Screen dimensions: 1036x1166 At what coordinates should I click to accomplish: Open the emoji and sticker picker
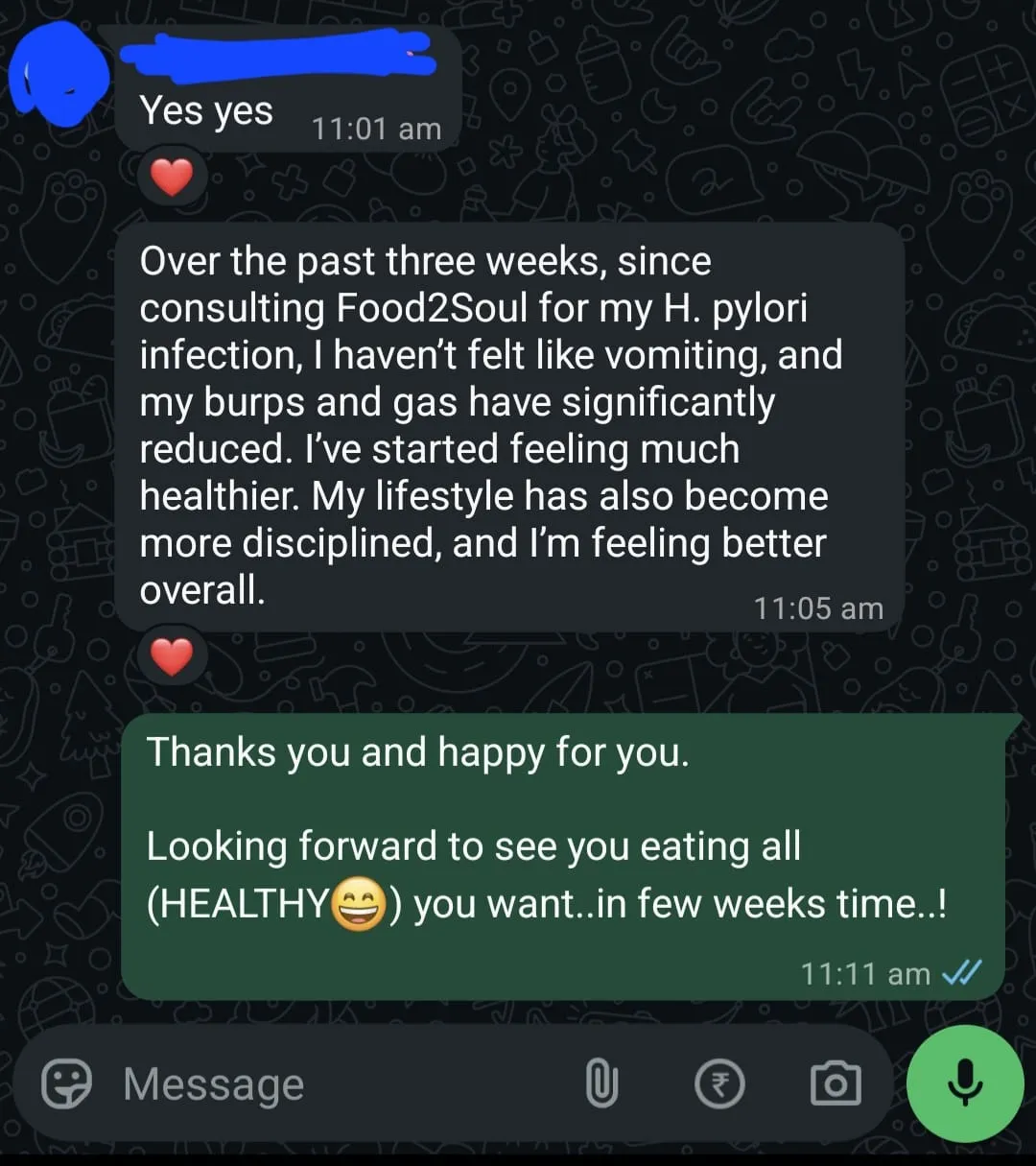(x=66, y=1084)
